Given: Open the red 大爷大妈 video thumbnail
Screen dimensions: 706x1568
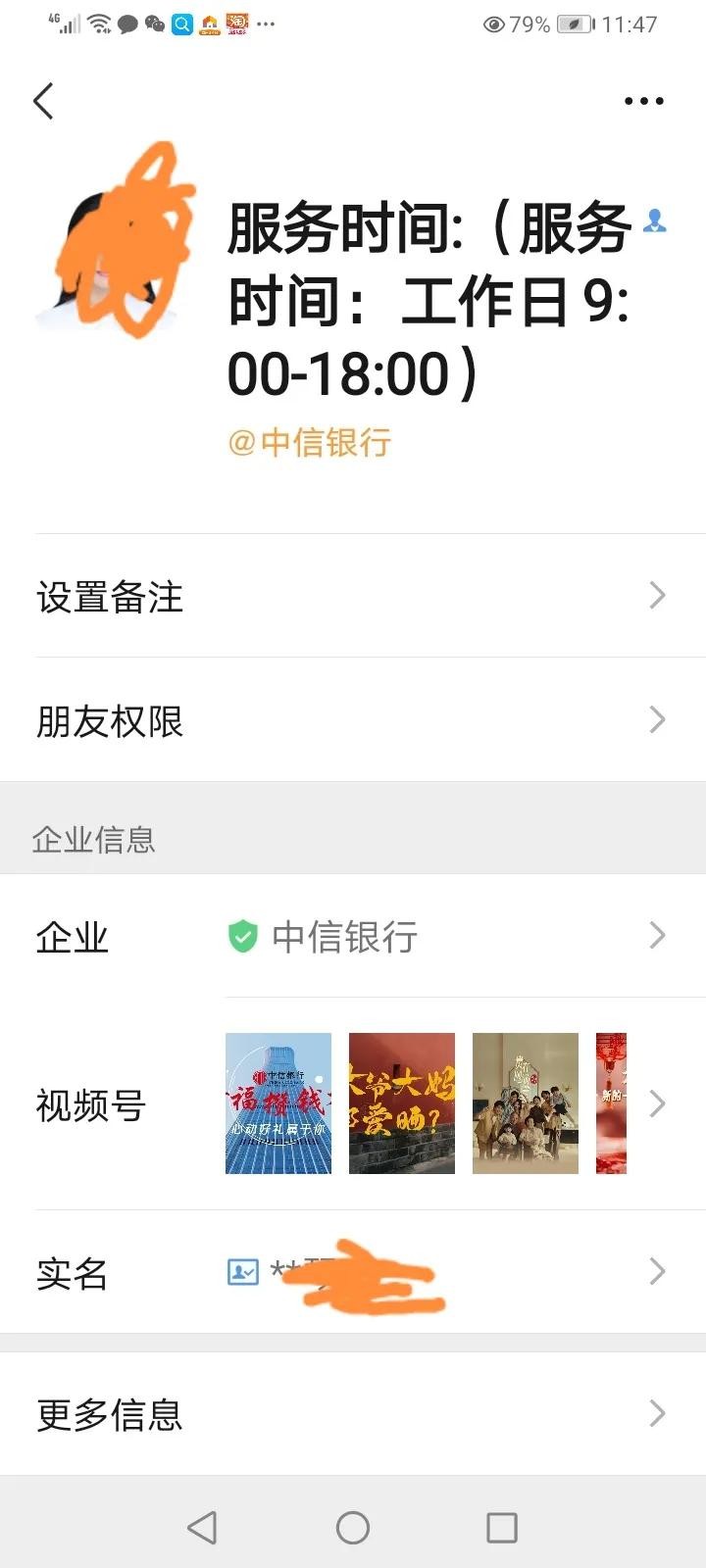Looking at the screenshot, I should click(402, 1103).
